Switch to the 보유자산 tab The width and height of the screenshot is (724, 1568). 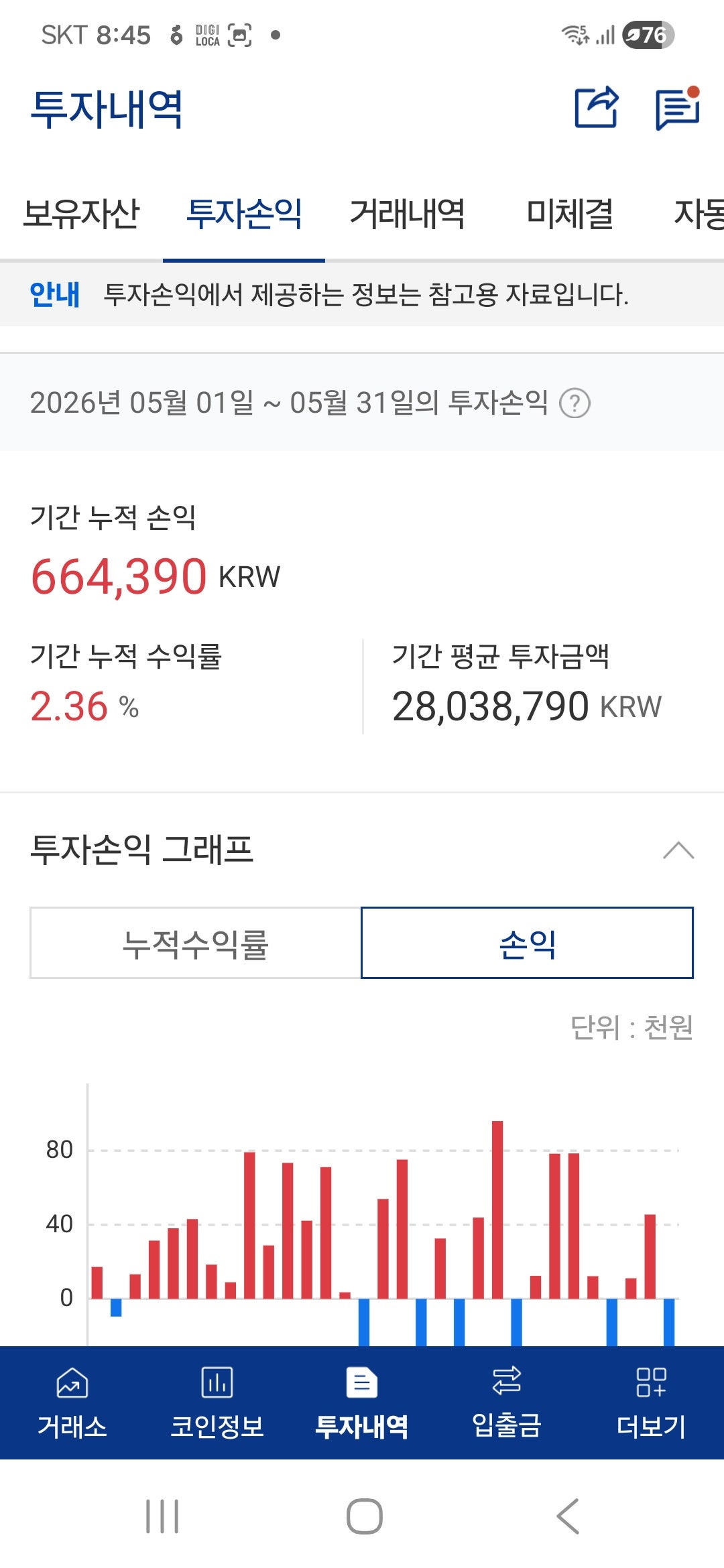point(81,214)
